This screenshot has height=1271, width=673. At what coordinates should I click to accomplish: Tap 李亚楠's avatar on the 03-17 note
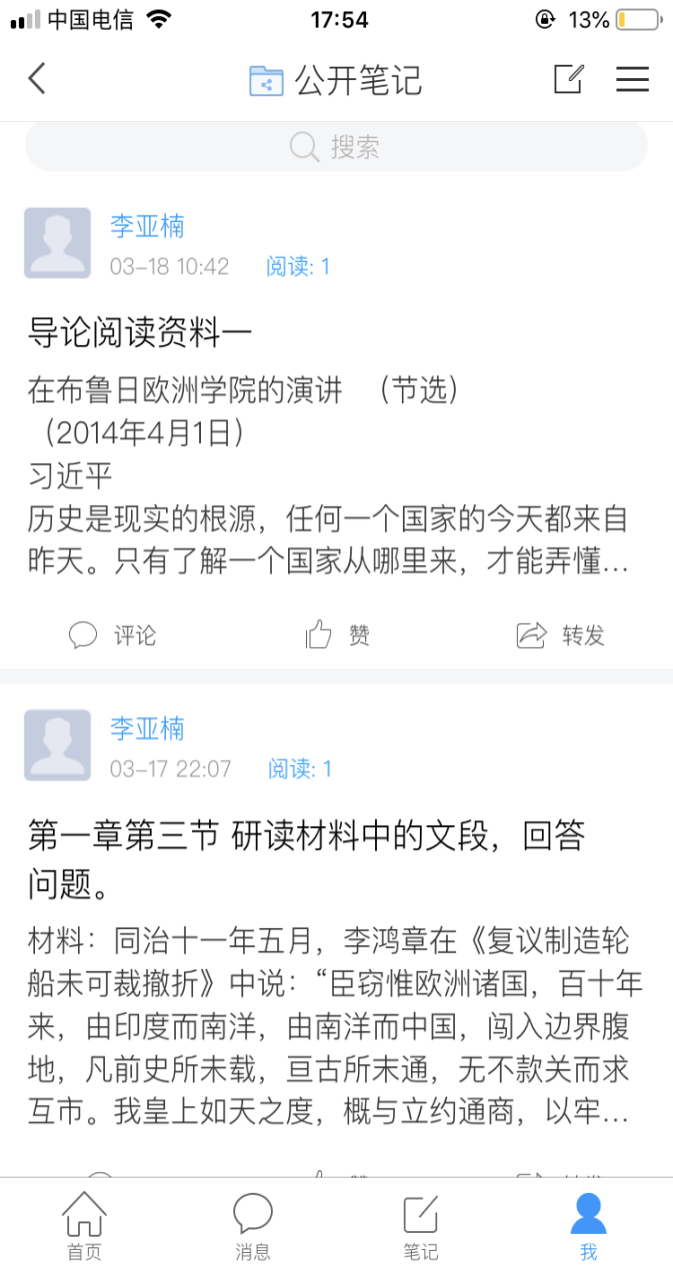(x=57, y=745)
